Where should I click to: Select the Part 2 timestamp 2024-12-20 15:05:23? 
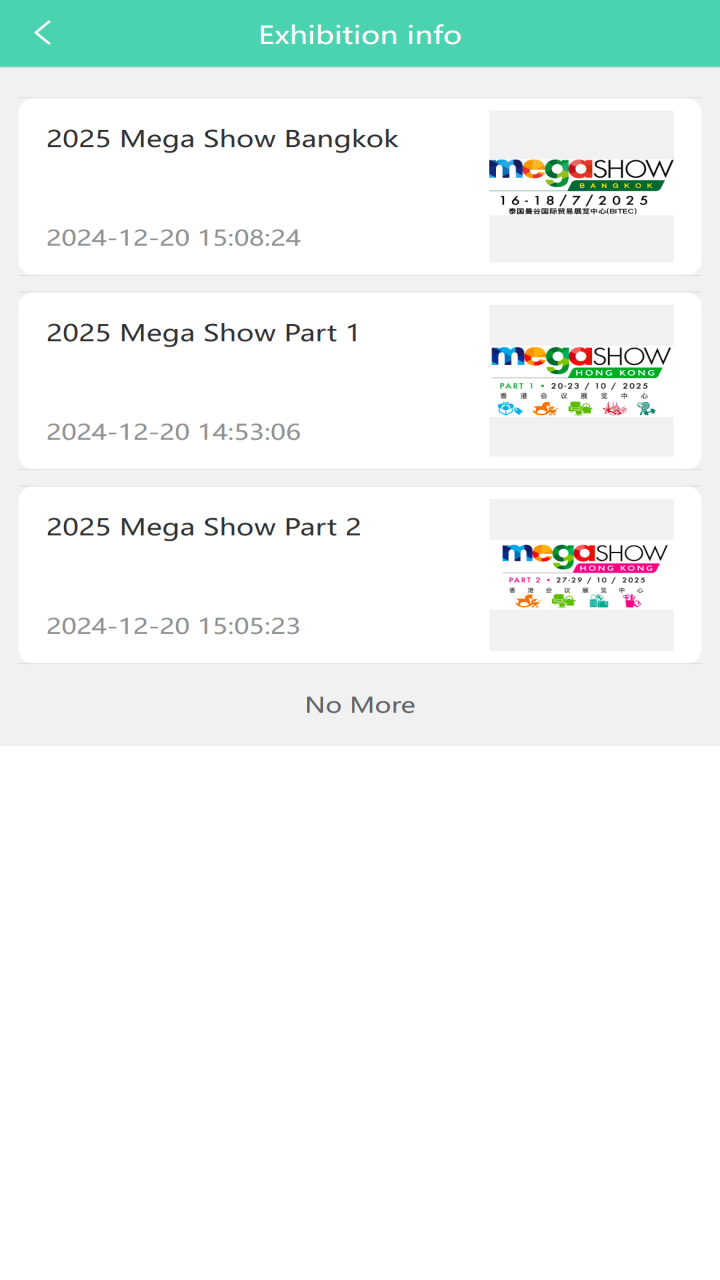[173, 626]
